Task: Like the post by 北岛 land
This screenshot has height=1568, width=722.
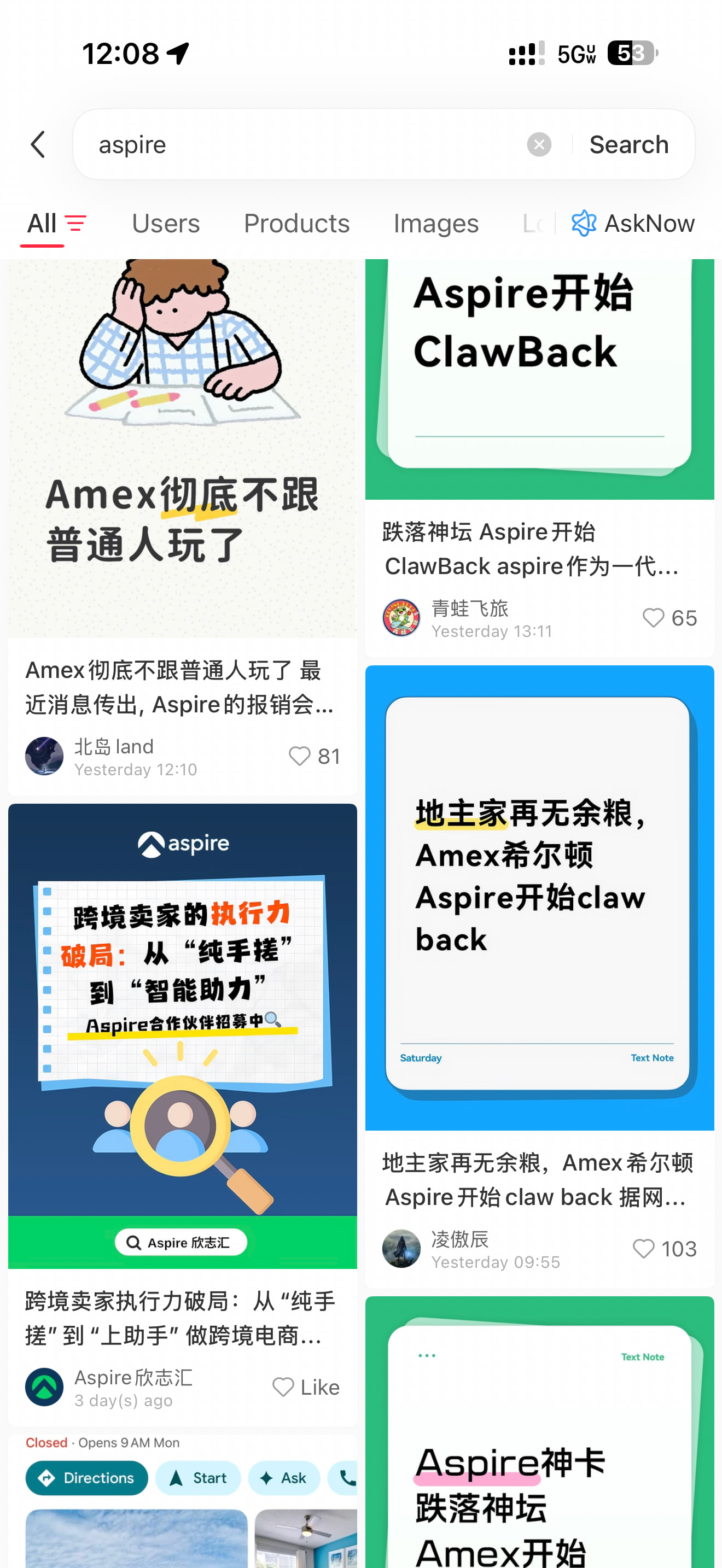Action: (300, 756)
